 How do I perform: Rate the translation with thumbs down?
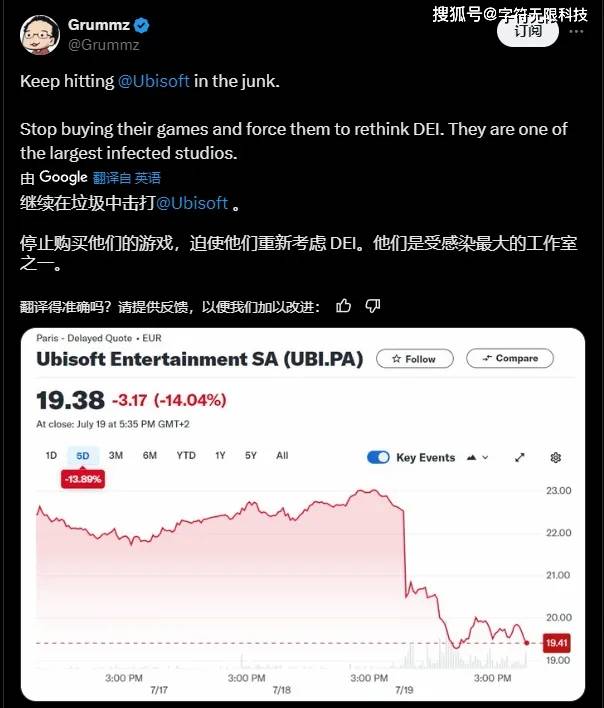tap(372, 306)
